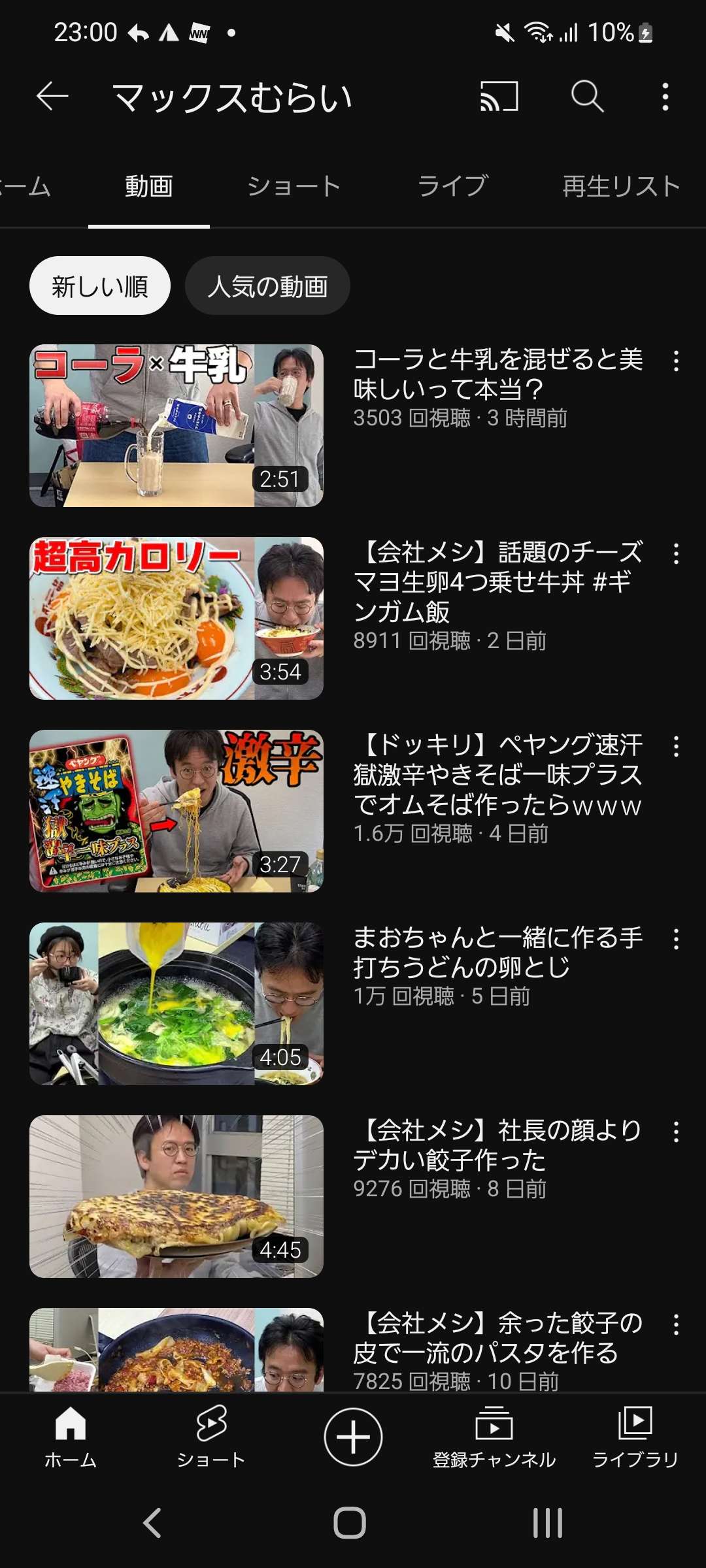Play the コーラと牛乳 video
Screen dimensions: 706x1568
[x=176, y=425]
